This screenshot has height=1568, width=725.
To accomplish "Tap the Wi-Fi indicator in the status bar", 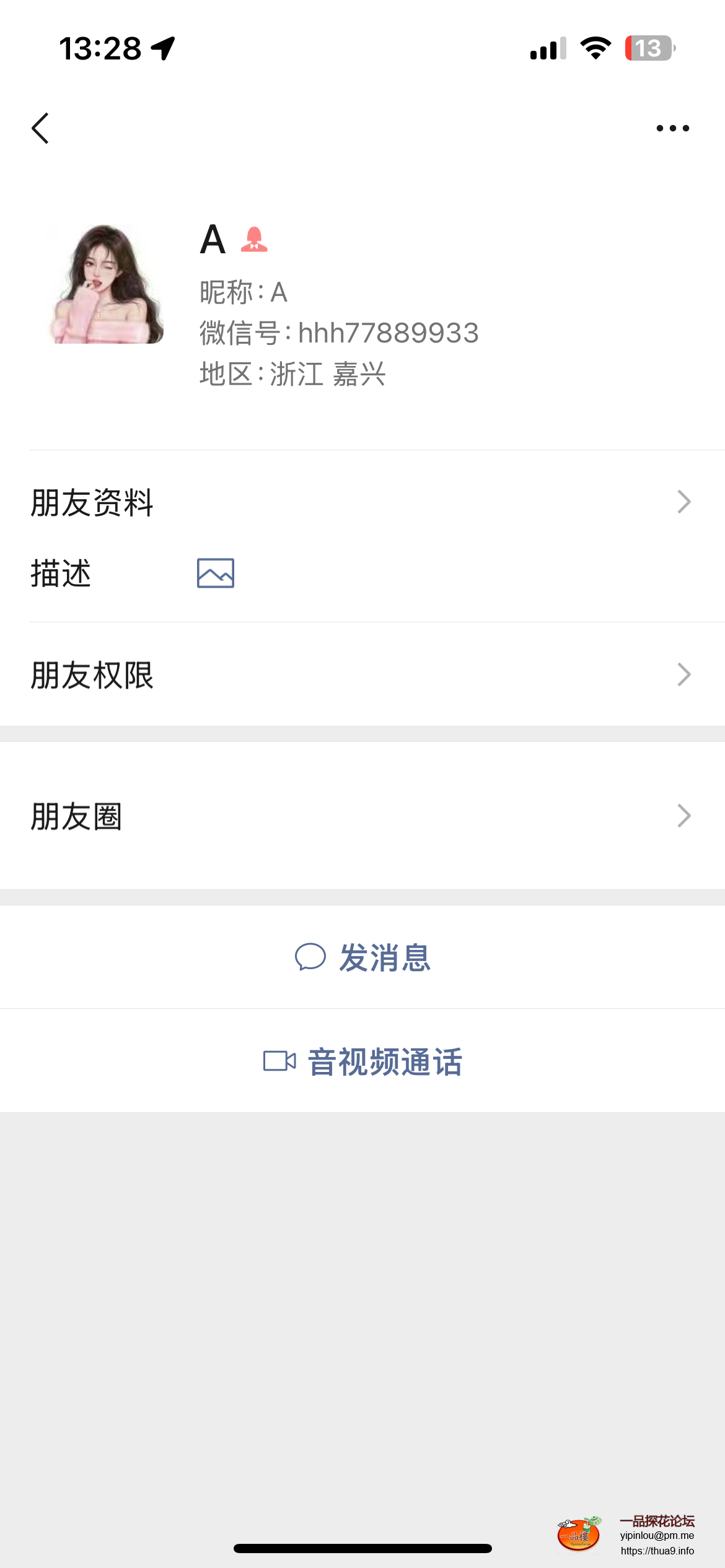I will tap(595, 48).
